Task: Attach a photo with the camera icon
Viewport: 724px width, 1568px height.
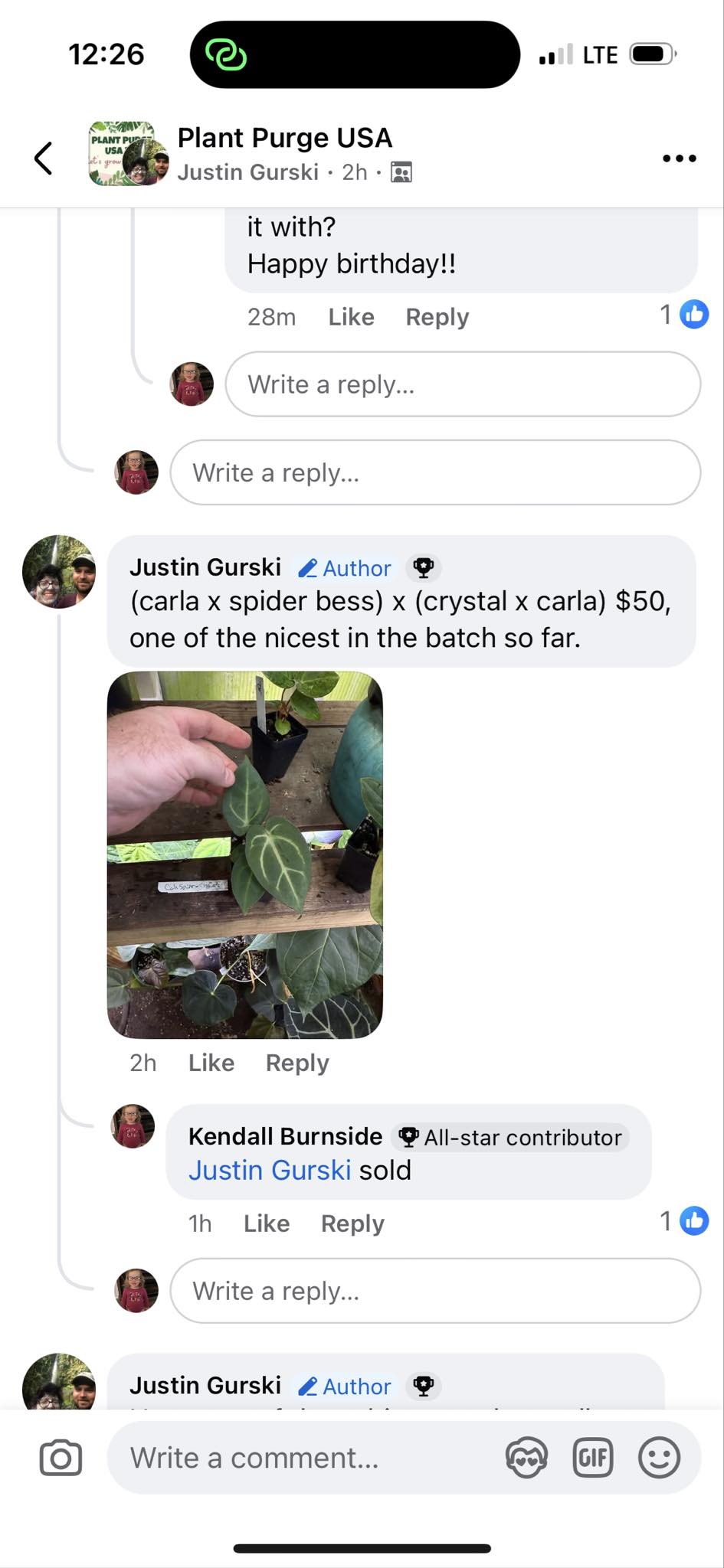Action: point(61,1458)
